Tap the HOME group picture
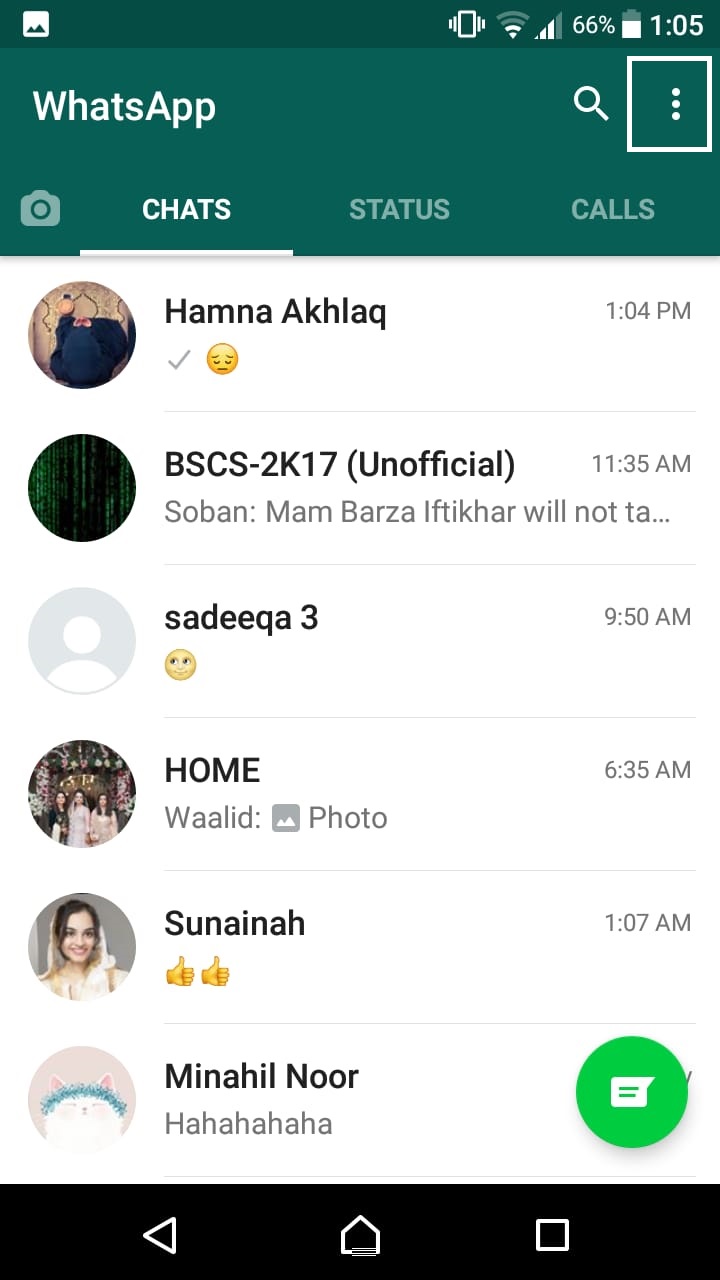Viewport: 720px width, 1280px height. tap(81, 793)
